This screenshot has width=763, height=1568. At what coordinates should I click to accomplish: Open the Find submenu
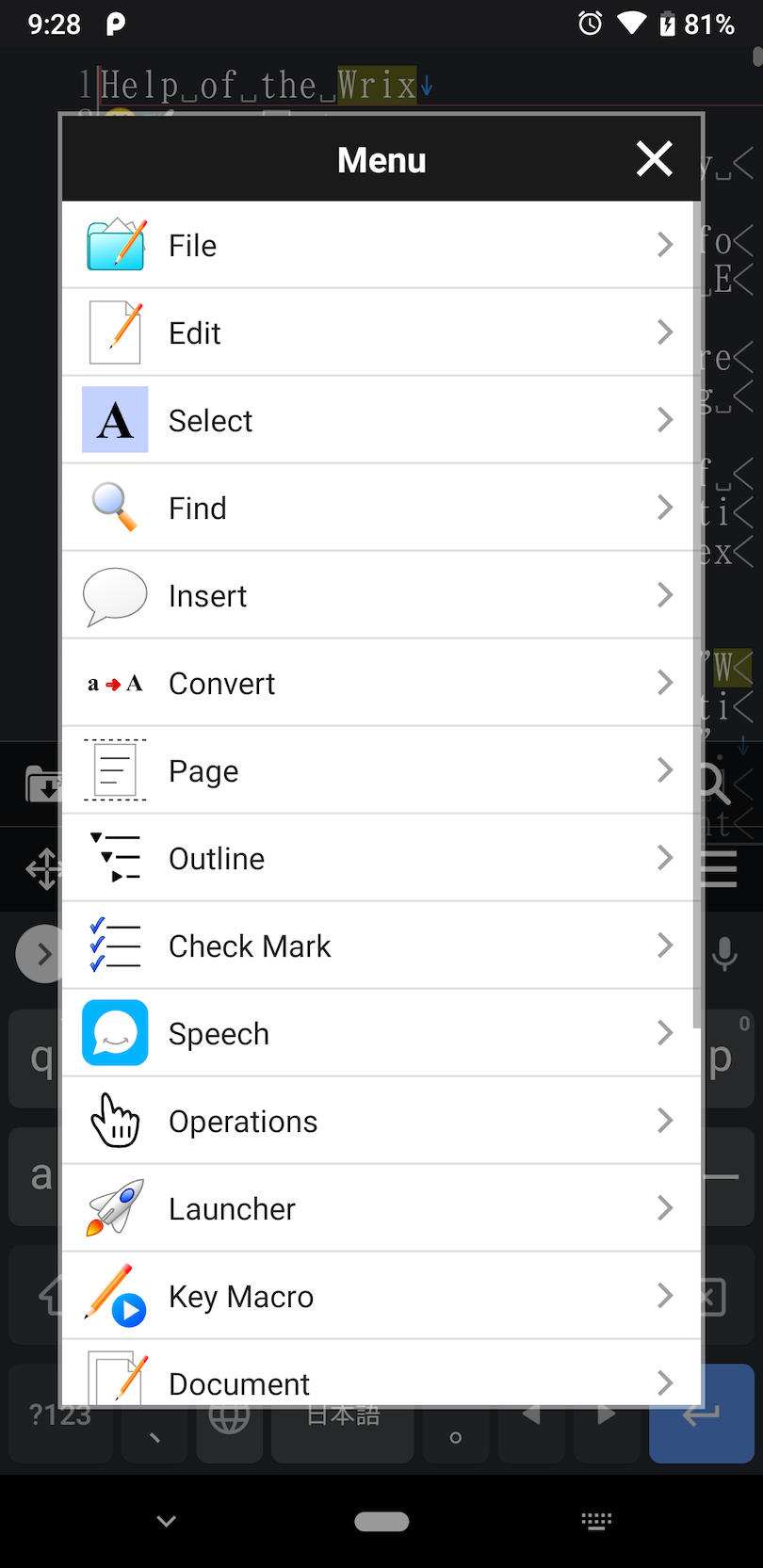(381, 508)
